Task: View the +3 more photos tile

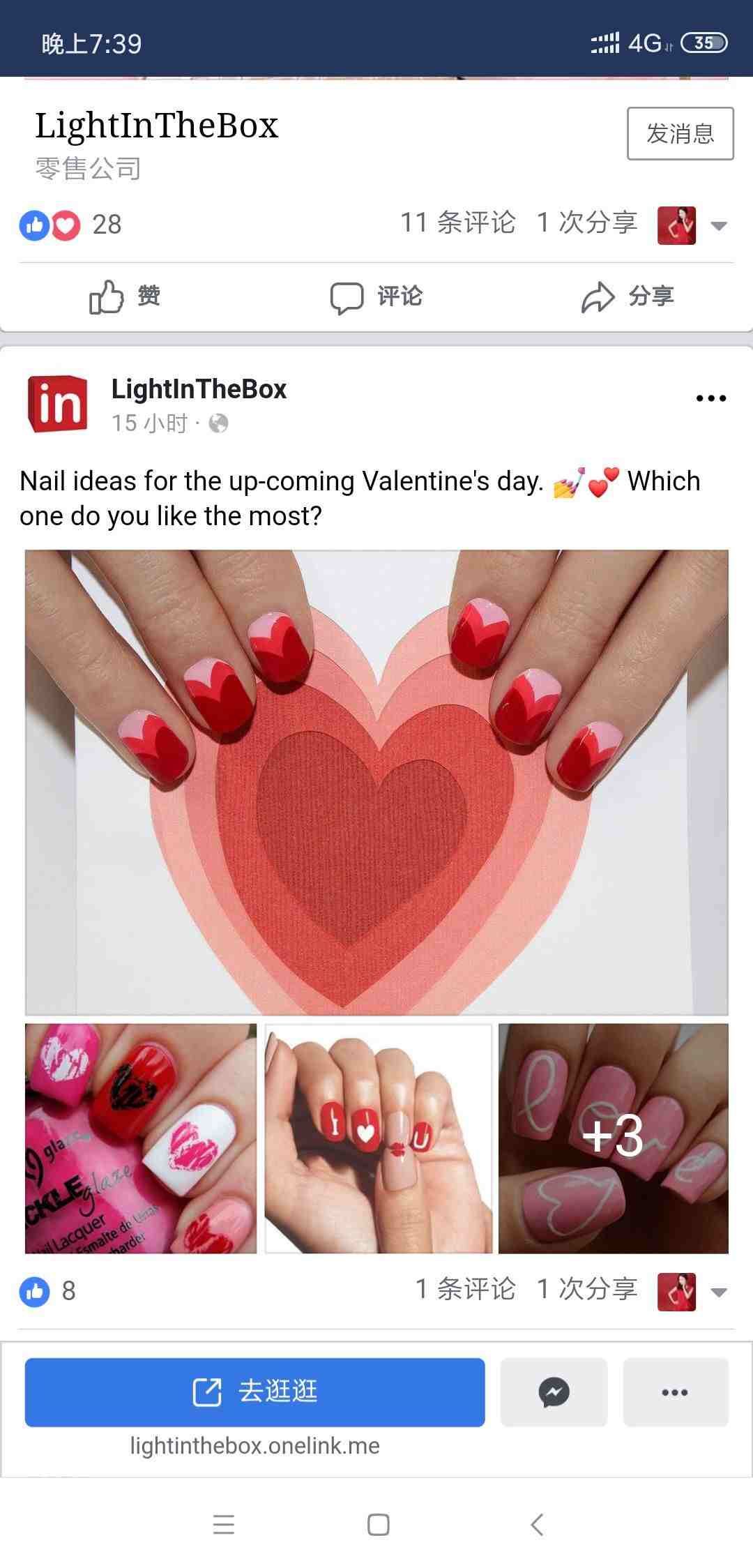Action: tap(614, 1138)
